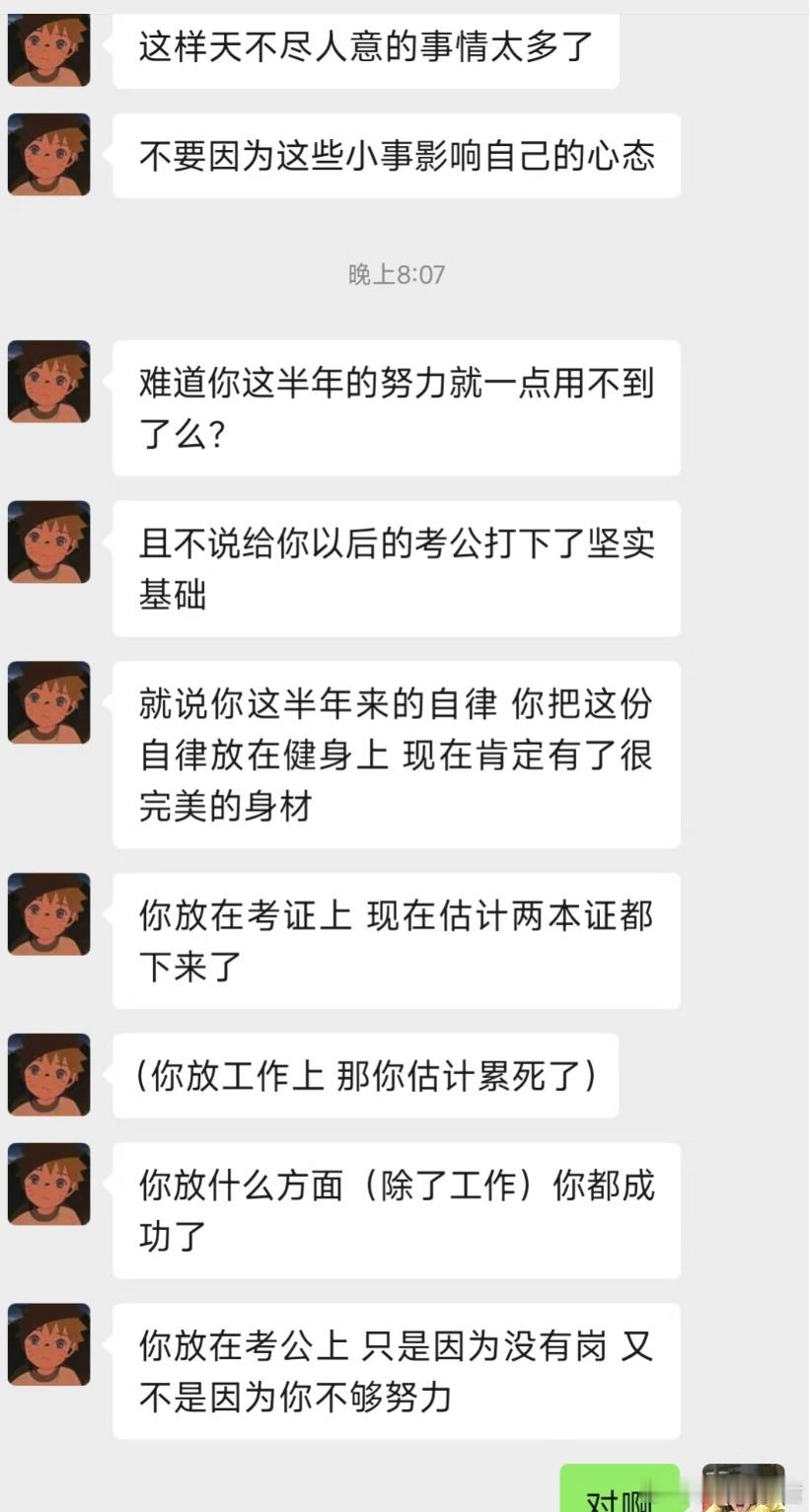This screenshot has width=811, height=1512.
Task: Click avatar beside the parenthesized work message
Action: click(x=48, y=1075)
